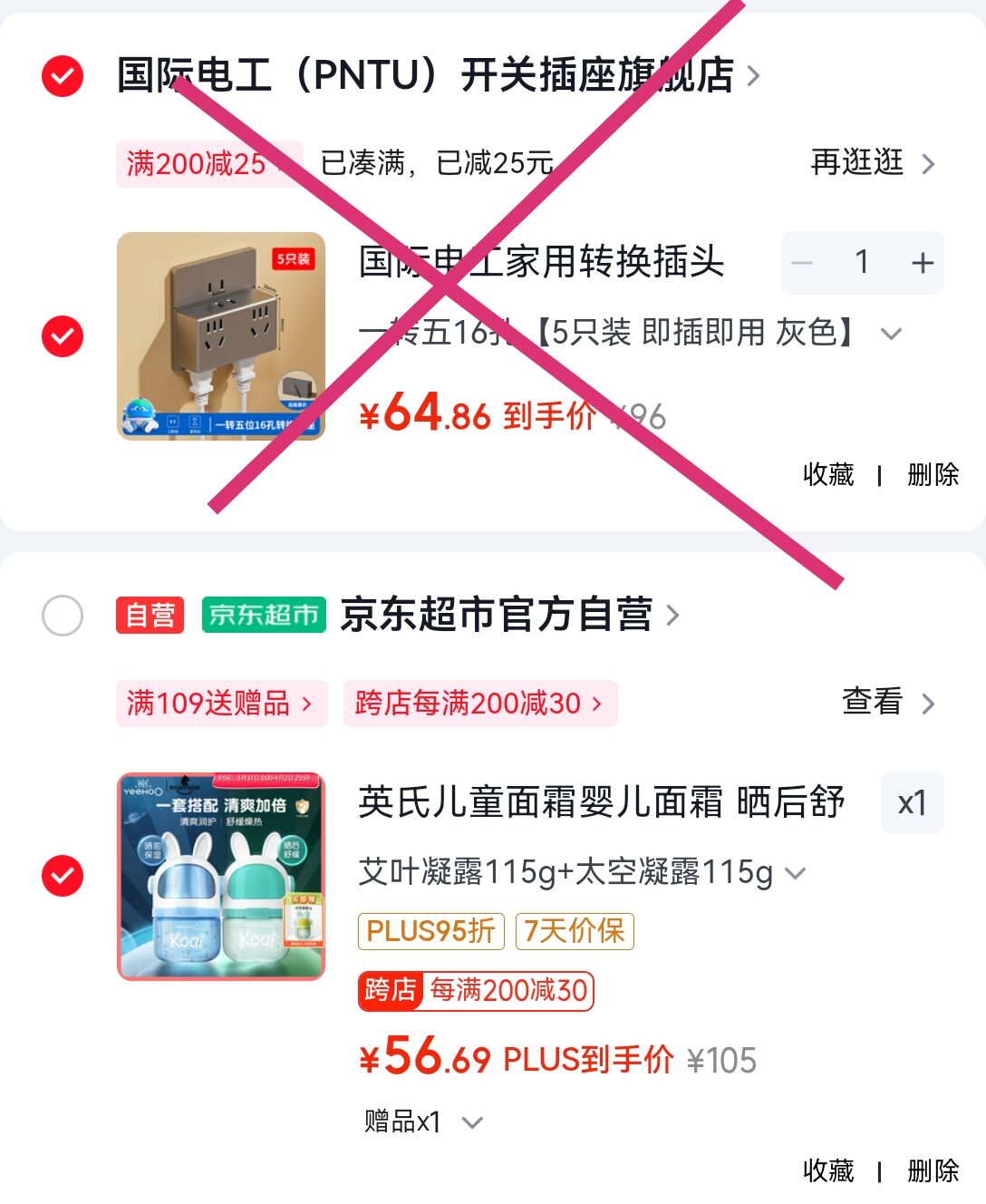The width and height of the screenshot is (986, 1204).
Task: Decrease the 转换插头 quantity with minus
Action: pos(802,263)
